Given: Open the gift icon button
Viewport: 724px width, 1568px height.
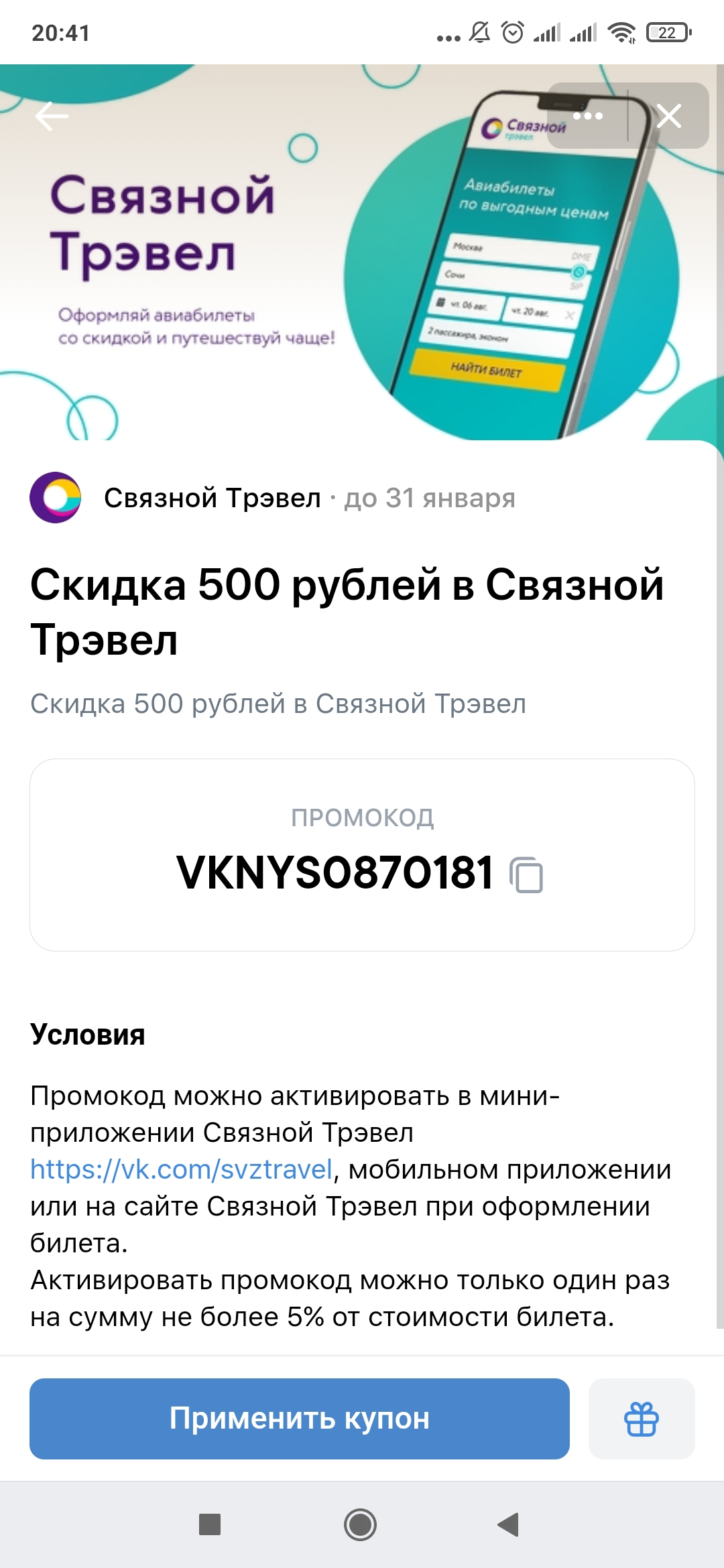Looking at the screenshot, I should coord(642,1419).
